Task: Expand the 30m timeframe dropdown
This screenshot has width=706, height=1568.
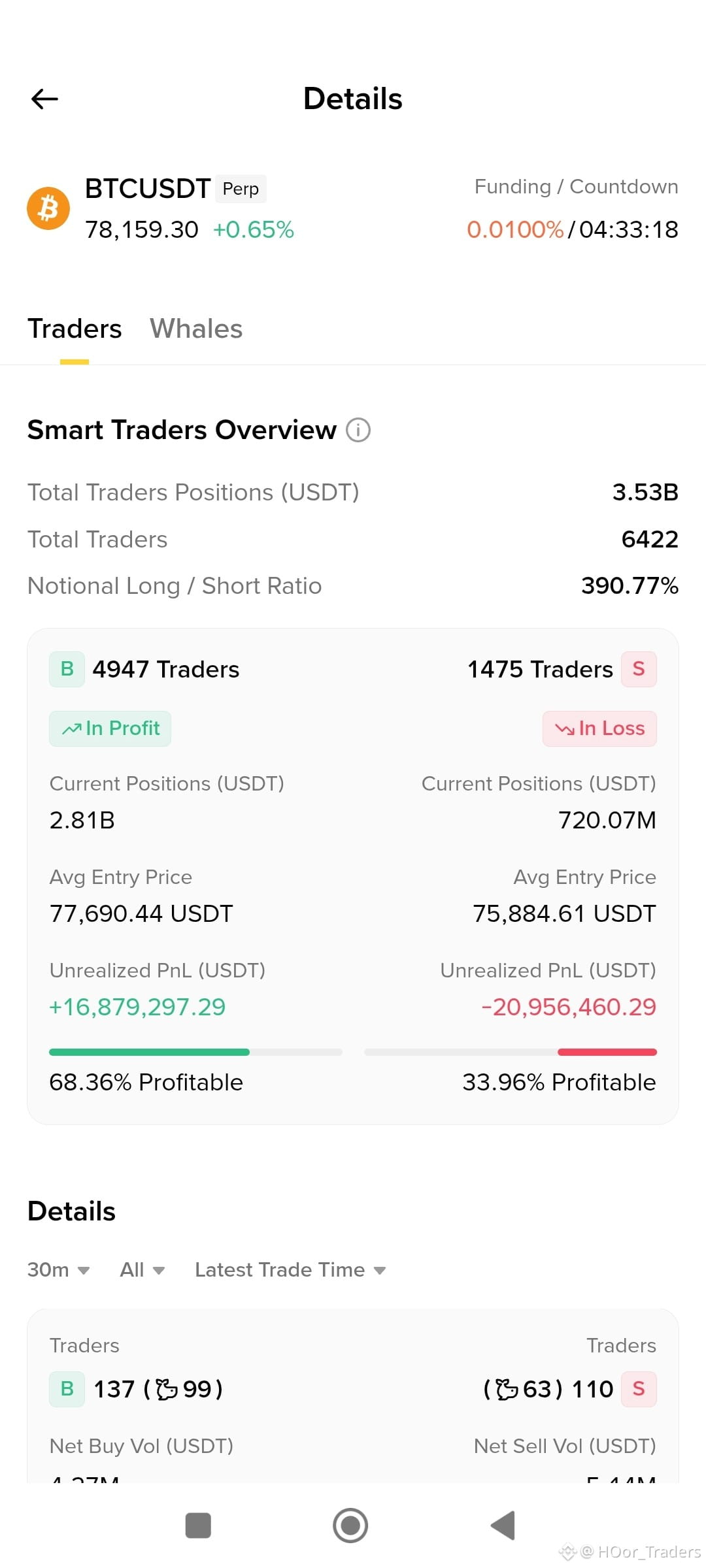Action: point(58,1269)
